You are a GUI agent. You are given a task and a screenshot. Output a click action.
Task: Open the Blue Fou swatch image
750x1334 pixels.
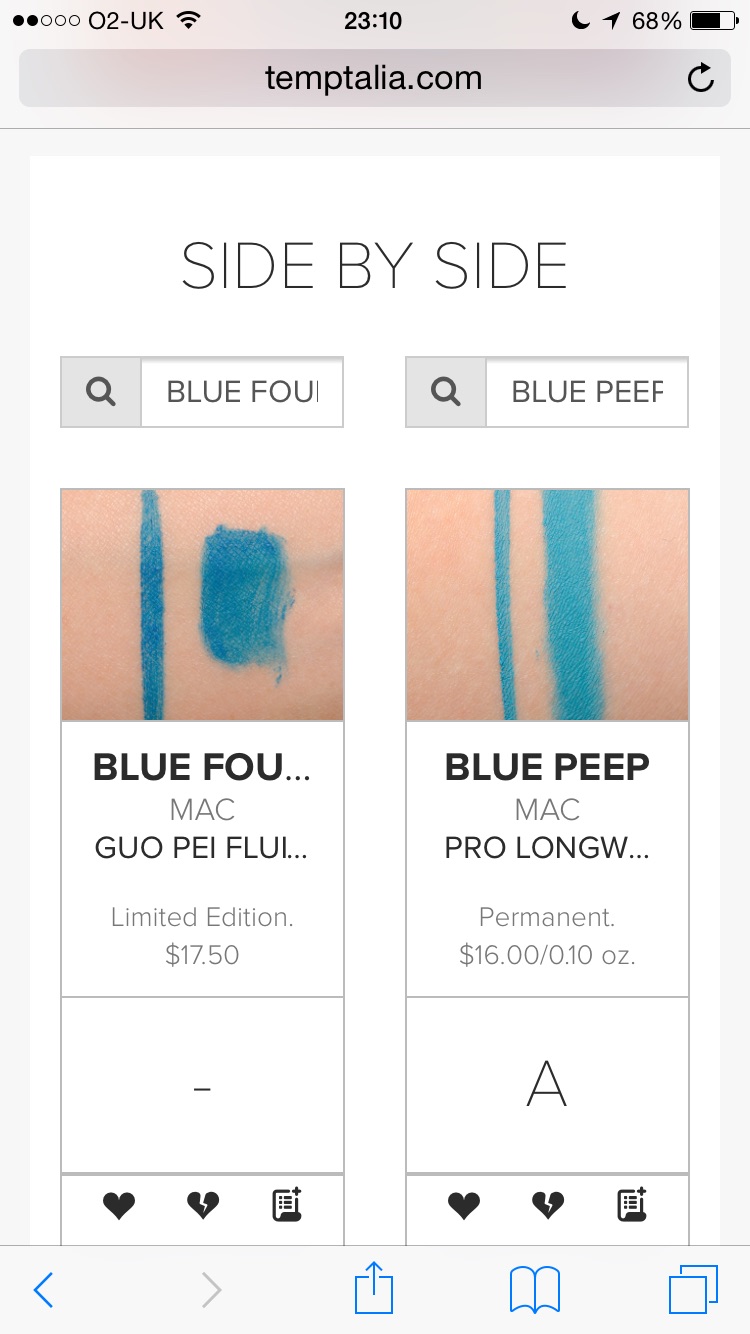(x=203, y=605)
